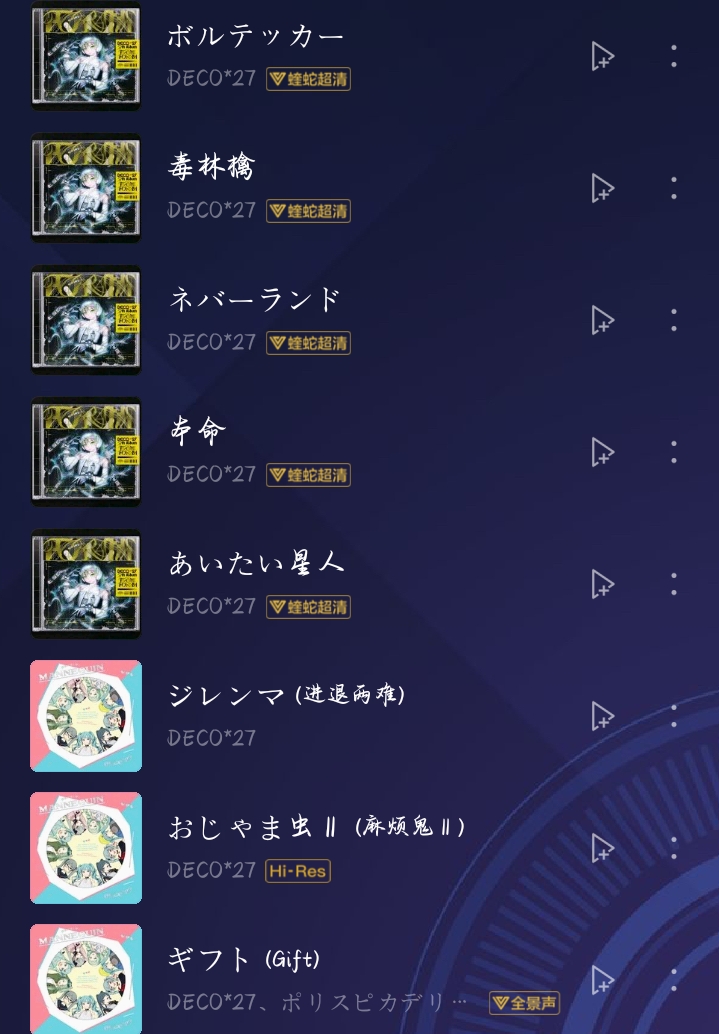Viewport: 719px width, 1034px height.
Task: Open more options for 毒林檎
Action: pos(674,188)
